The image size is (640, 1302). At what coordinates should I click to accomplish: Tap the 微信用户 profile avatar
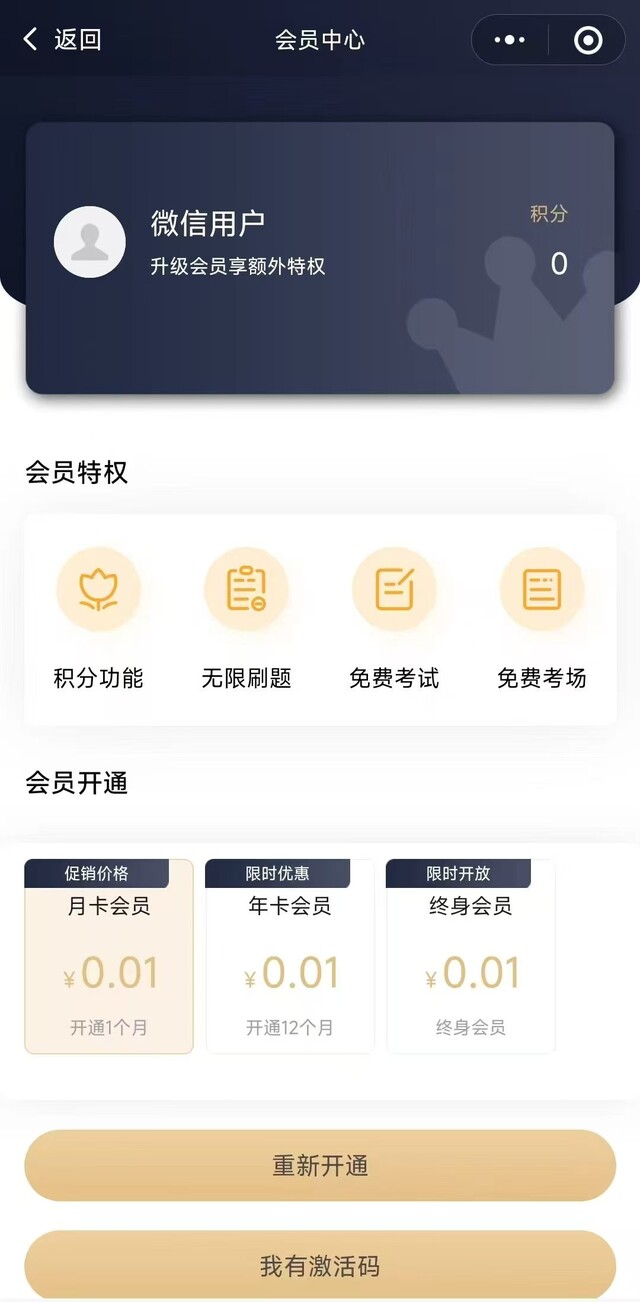(x=90, y=242)
